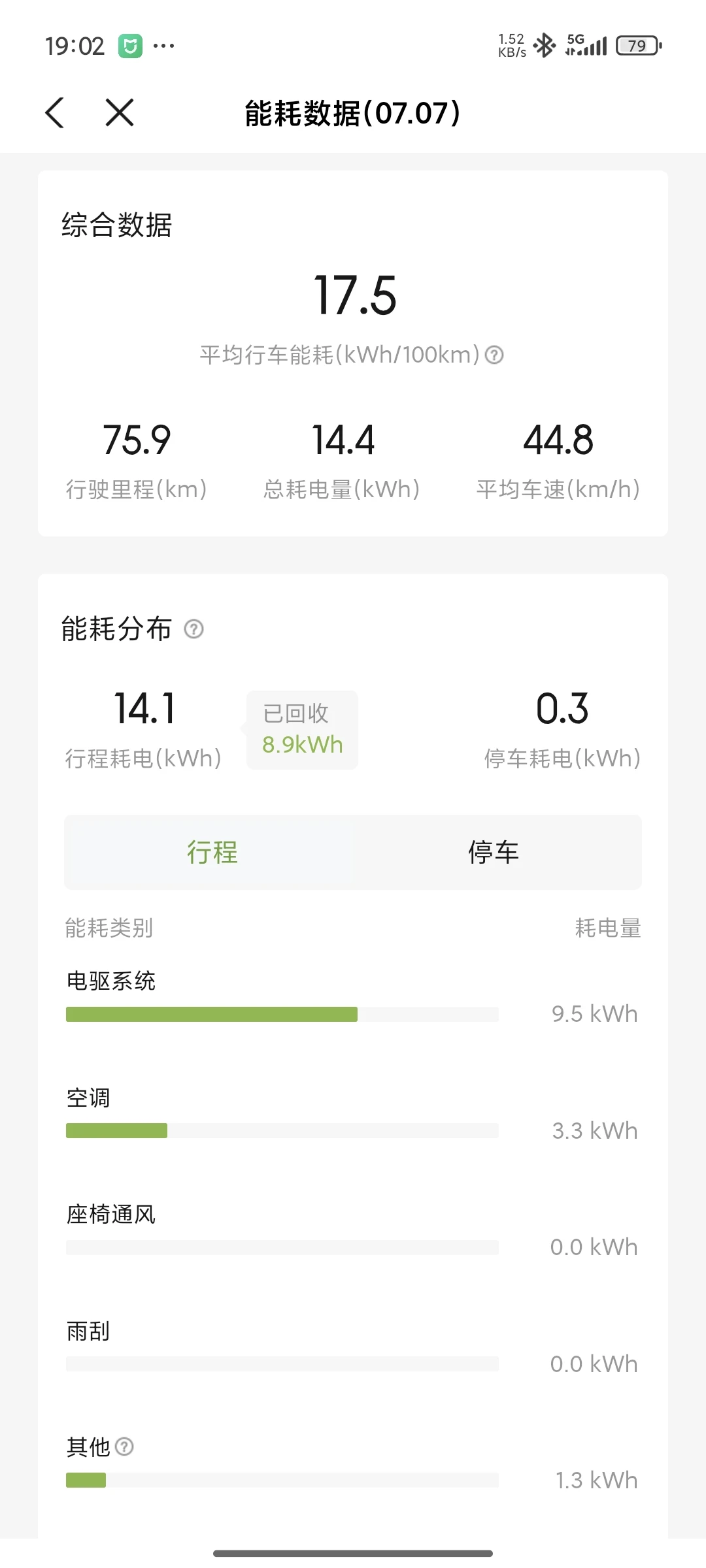The height and width of the screenshot is (1568, 706).
Task: Switch to the 停车 tab
Action: 494,852
